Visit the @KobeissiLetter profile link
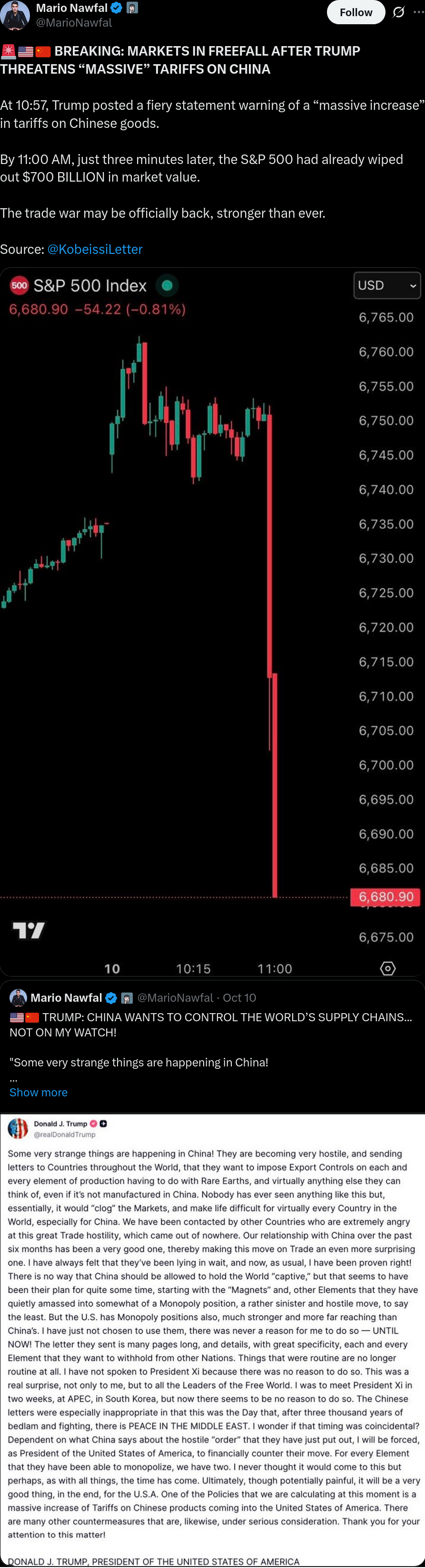425x1568 pixels. (x=95, y=249)
